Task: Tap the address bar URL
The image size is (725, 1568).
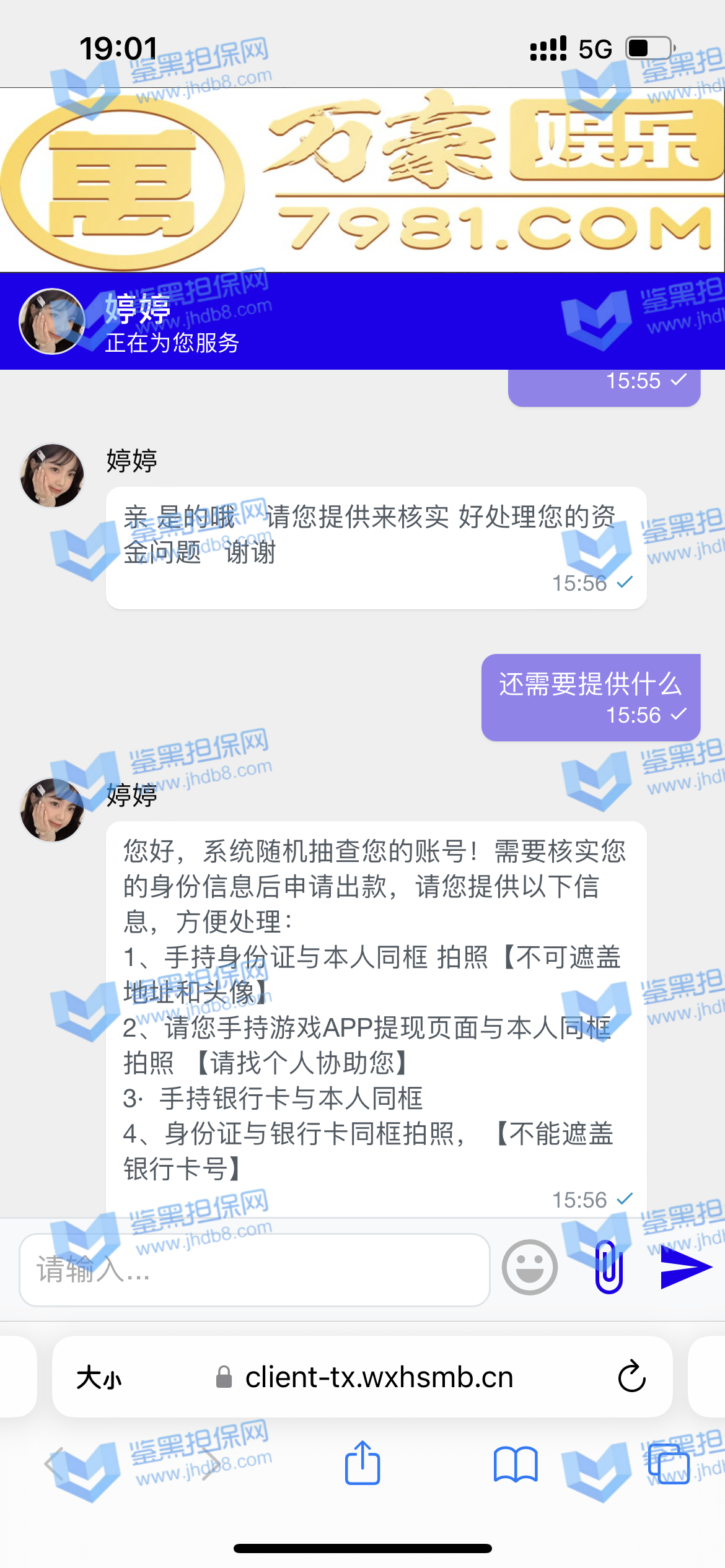Action: [x=378, y=1377]
